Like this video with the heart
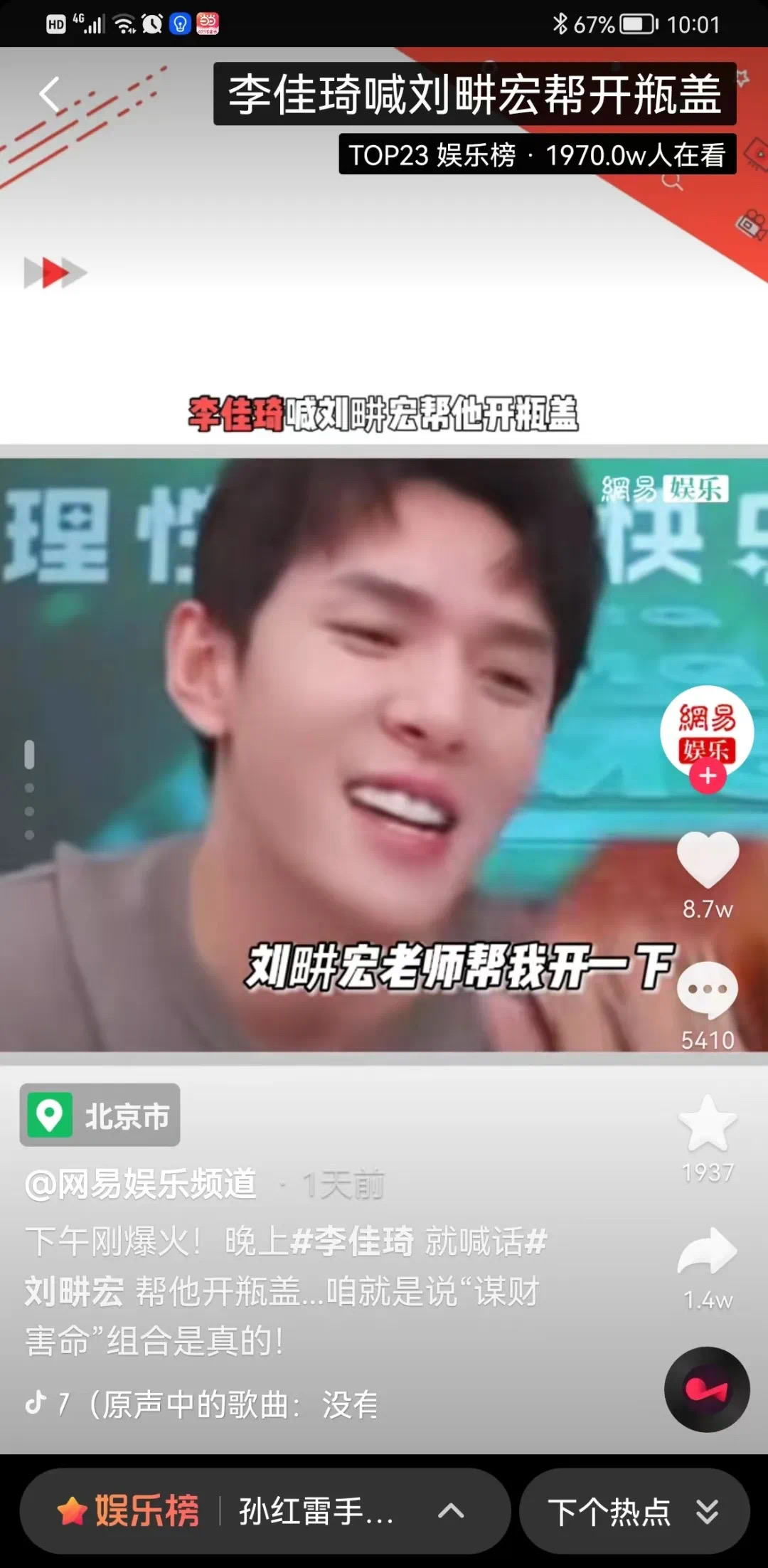Viewport: 768px width, 1568px height. (x=708, y=860)
